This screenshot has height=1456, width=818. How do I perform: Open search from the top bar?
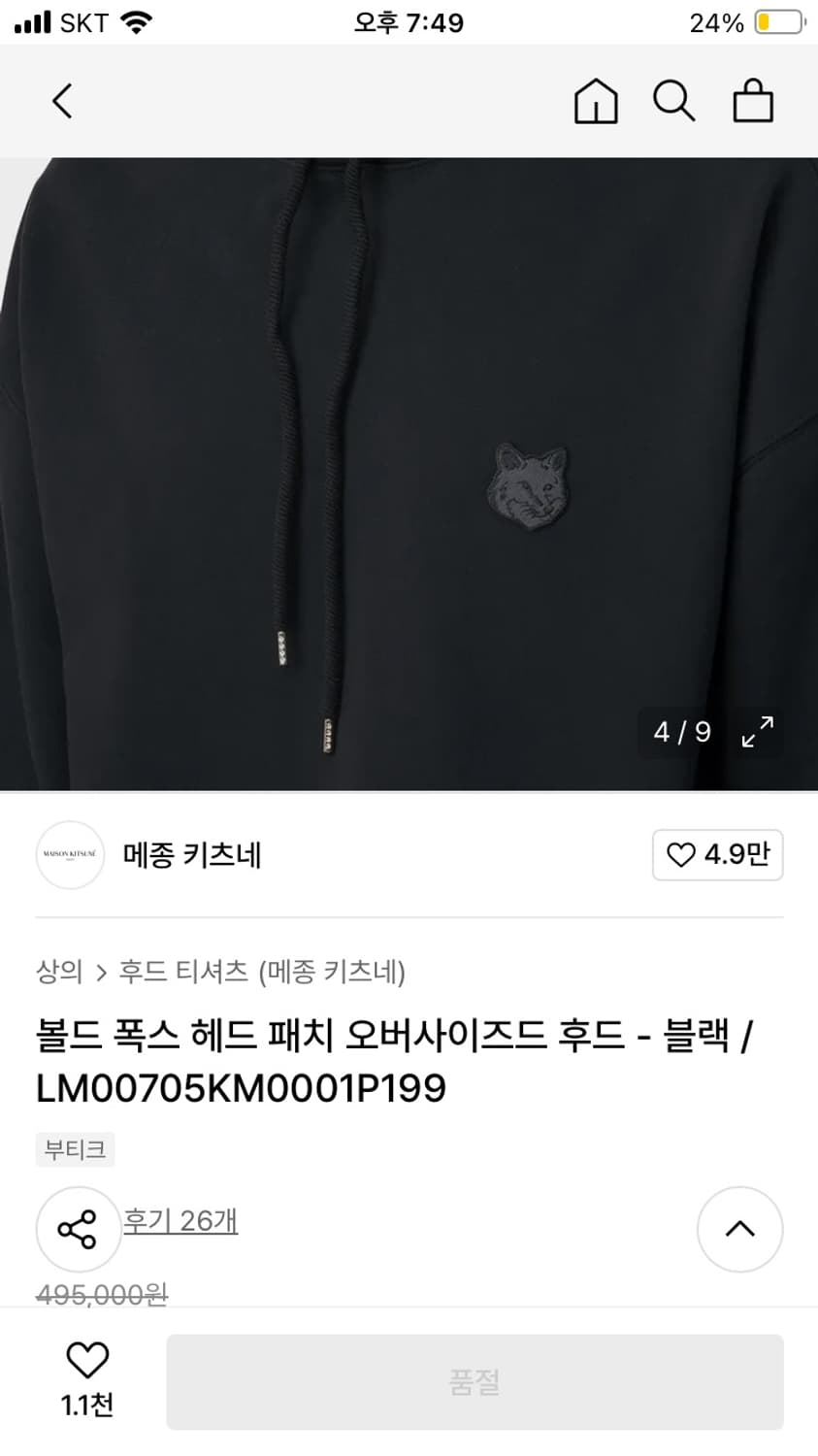[x=674, y=101]
